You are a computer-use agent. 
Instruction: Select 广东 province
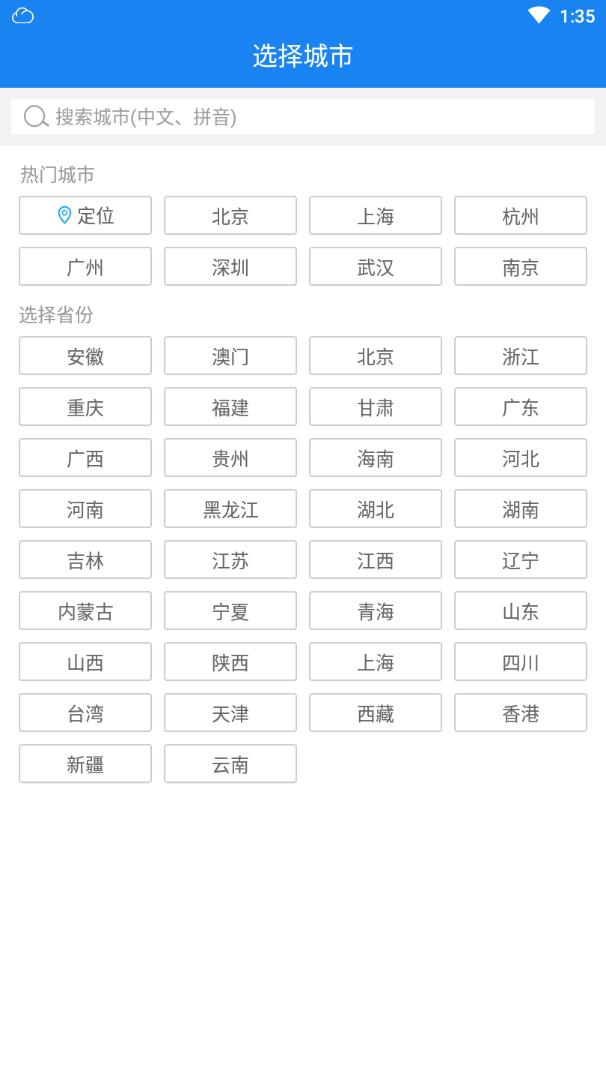[x=521, y=407]
